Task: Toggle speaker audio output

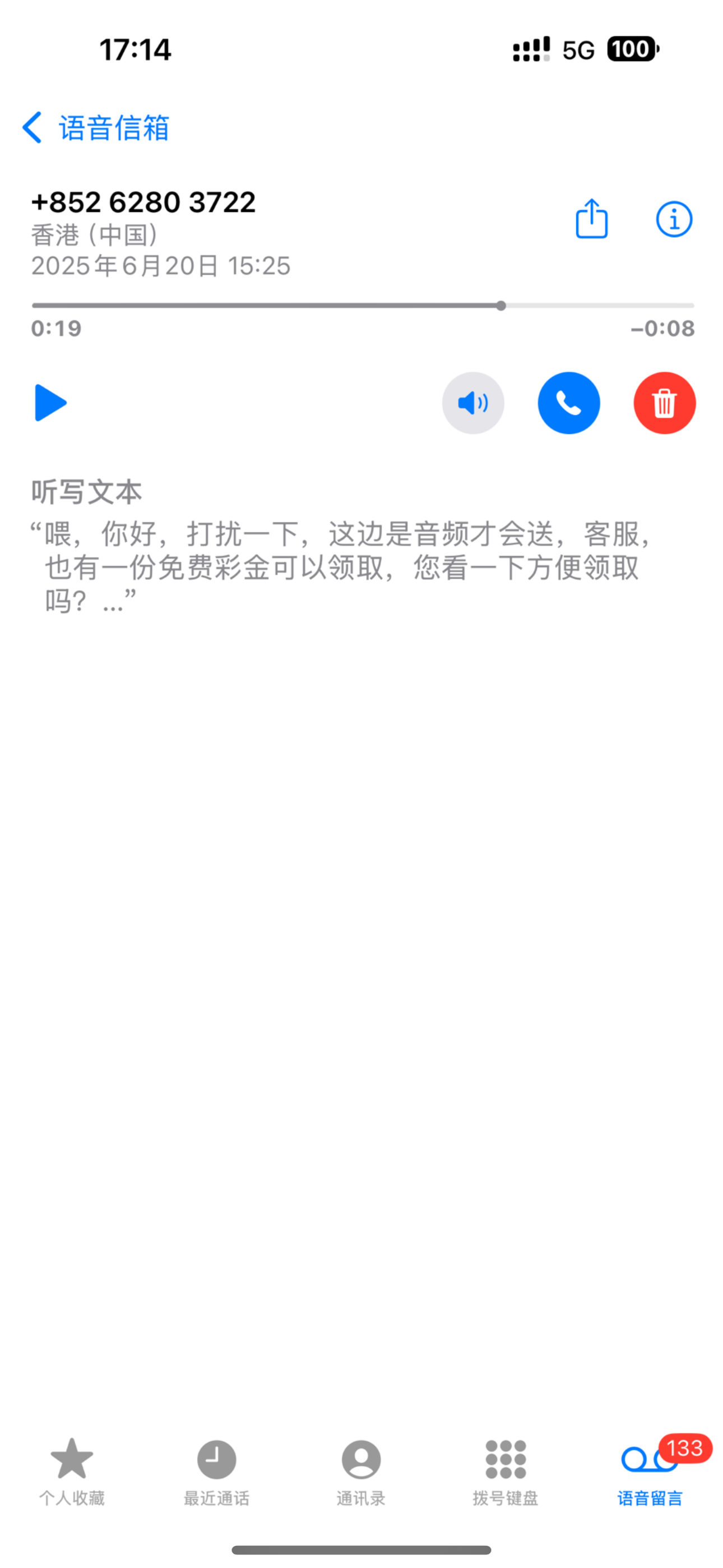Action: (473, 403)
